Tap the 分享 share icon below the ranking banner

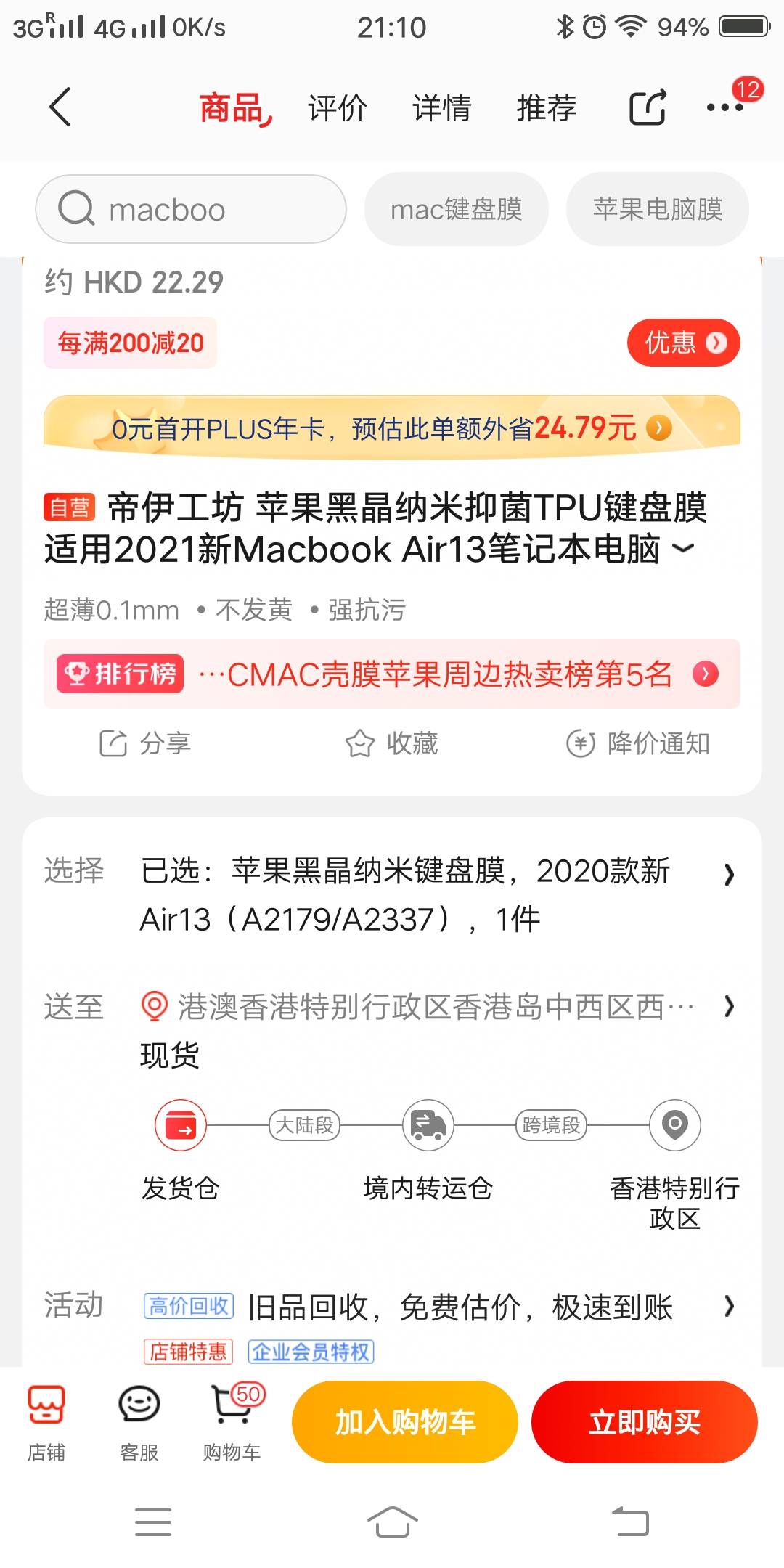[145, 743]
